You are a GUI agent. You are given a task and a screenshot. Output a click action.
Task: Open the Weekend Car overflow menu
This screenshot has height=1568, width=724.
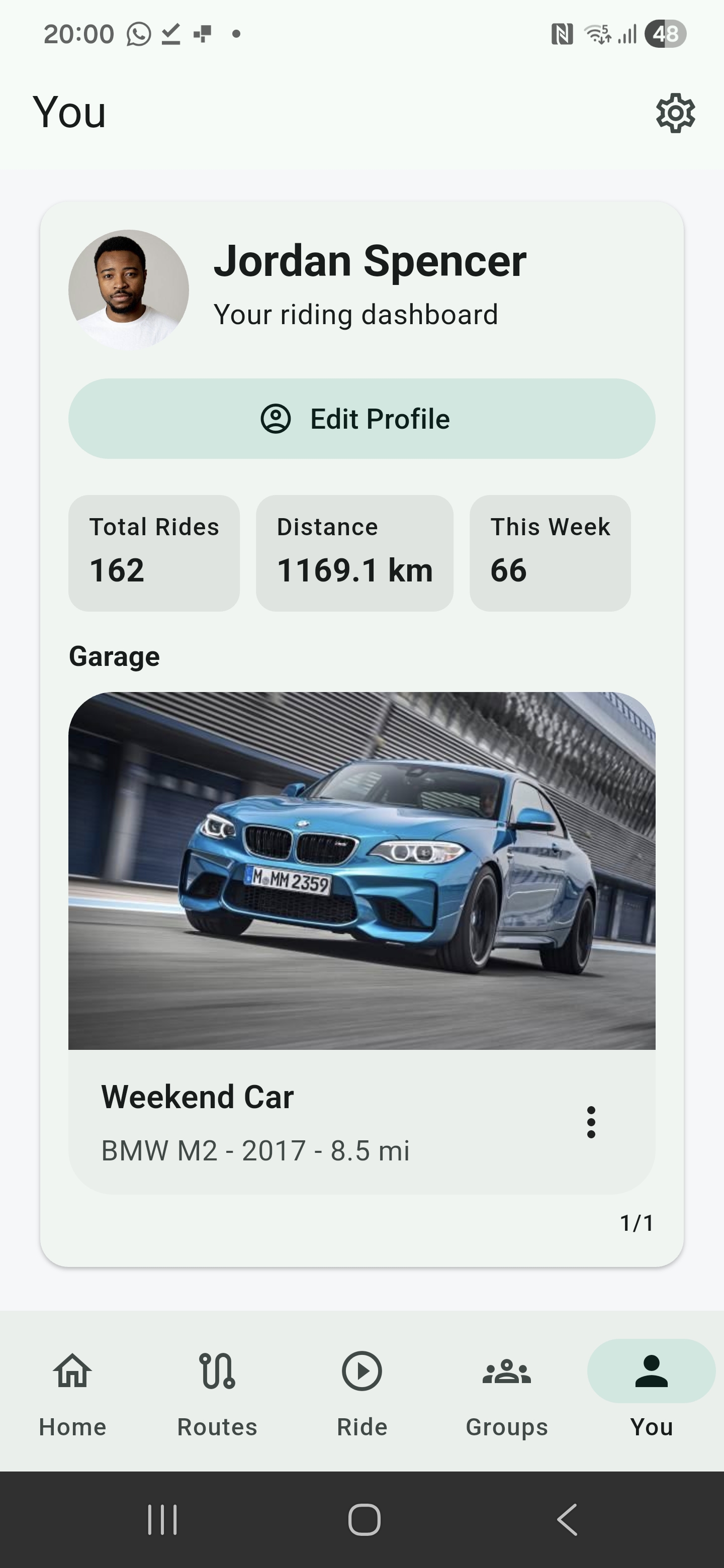coord(591,1122)
